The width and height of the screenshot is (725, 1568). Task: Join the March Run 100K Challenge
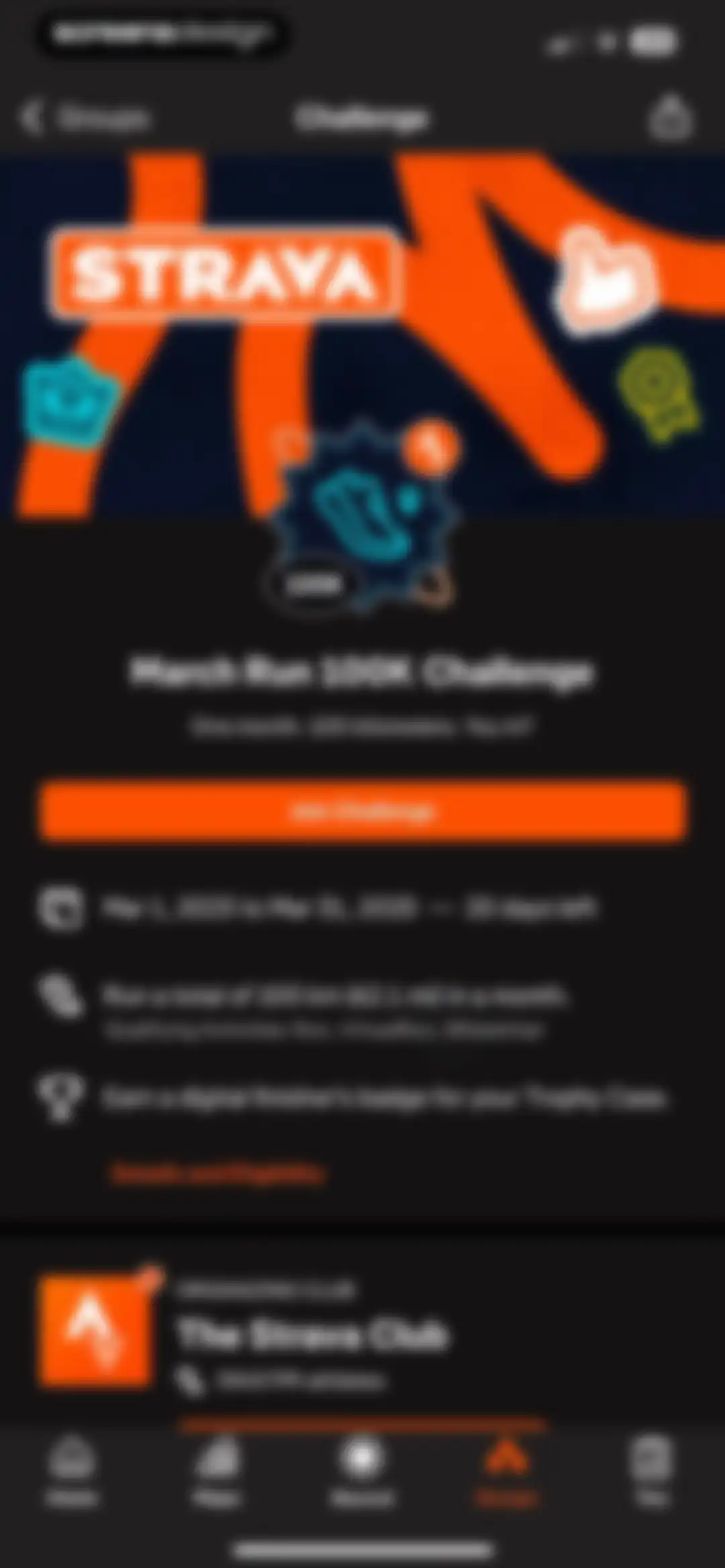[362, 810]
